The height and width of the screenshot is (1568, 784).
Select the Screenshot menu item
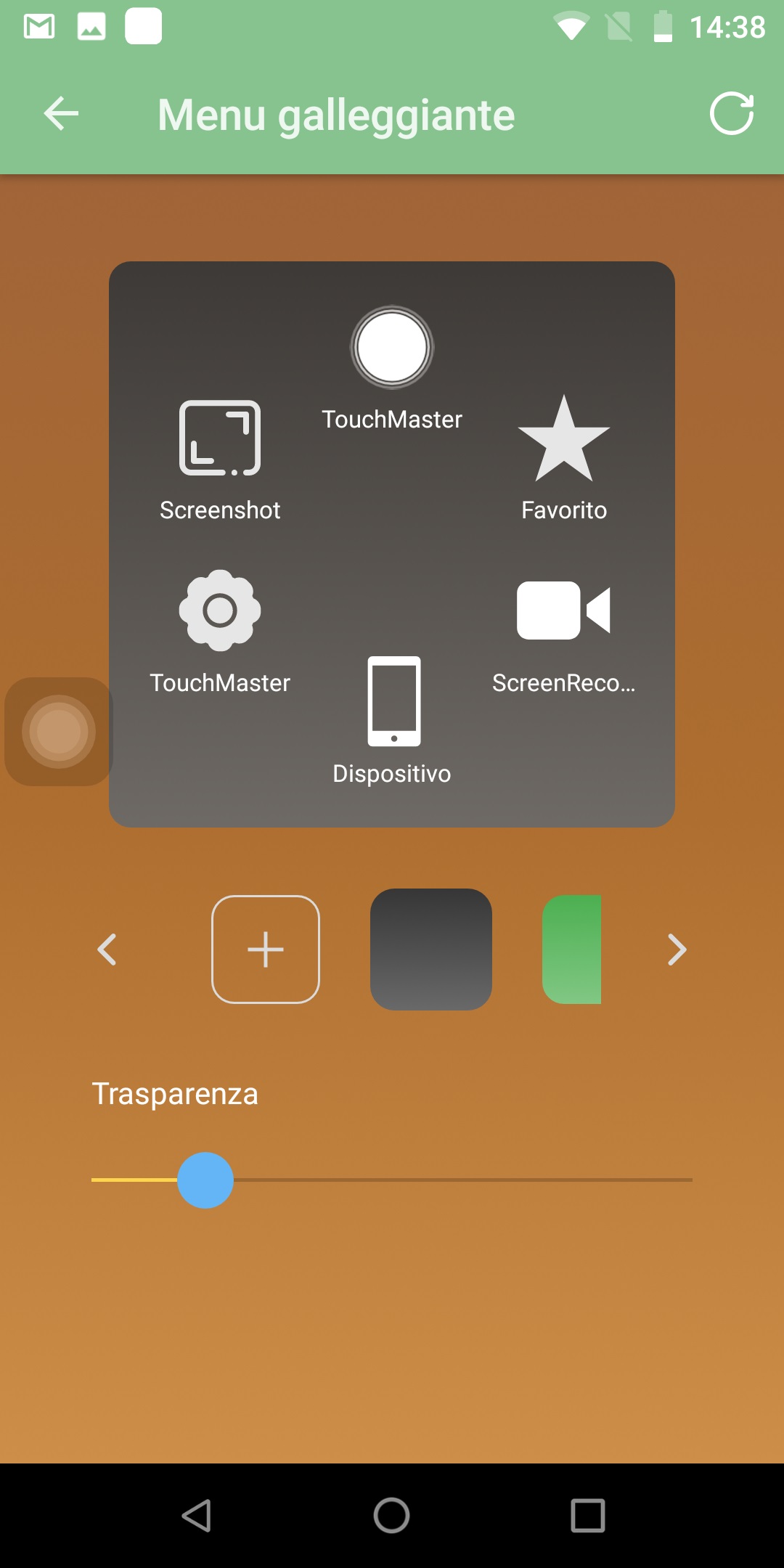tap(220, 460)
